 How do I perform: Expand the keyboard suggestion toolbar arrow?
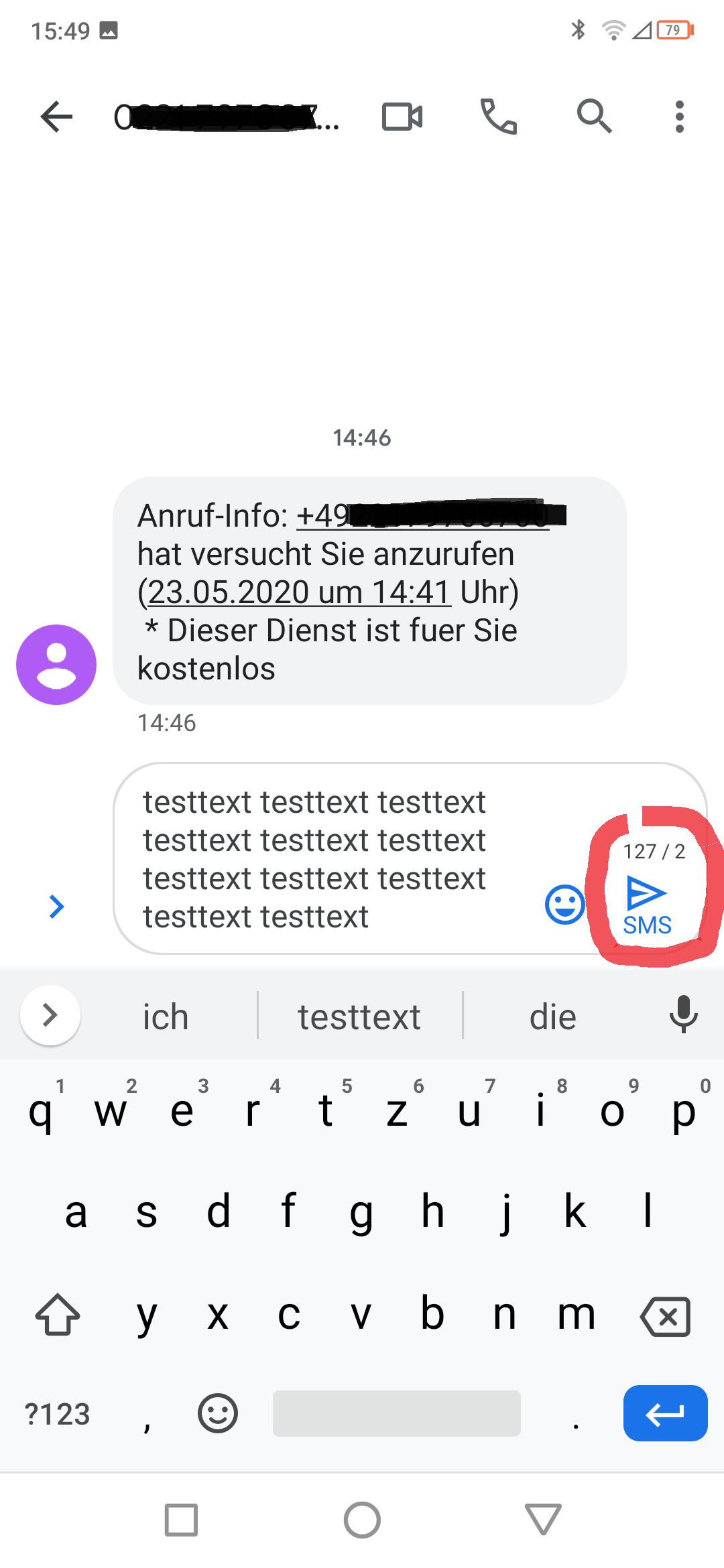click(x=50, y=1015)
